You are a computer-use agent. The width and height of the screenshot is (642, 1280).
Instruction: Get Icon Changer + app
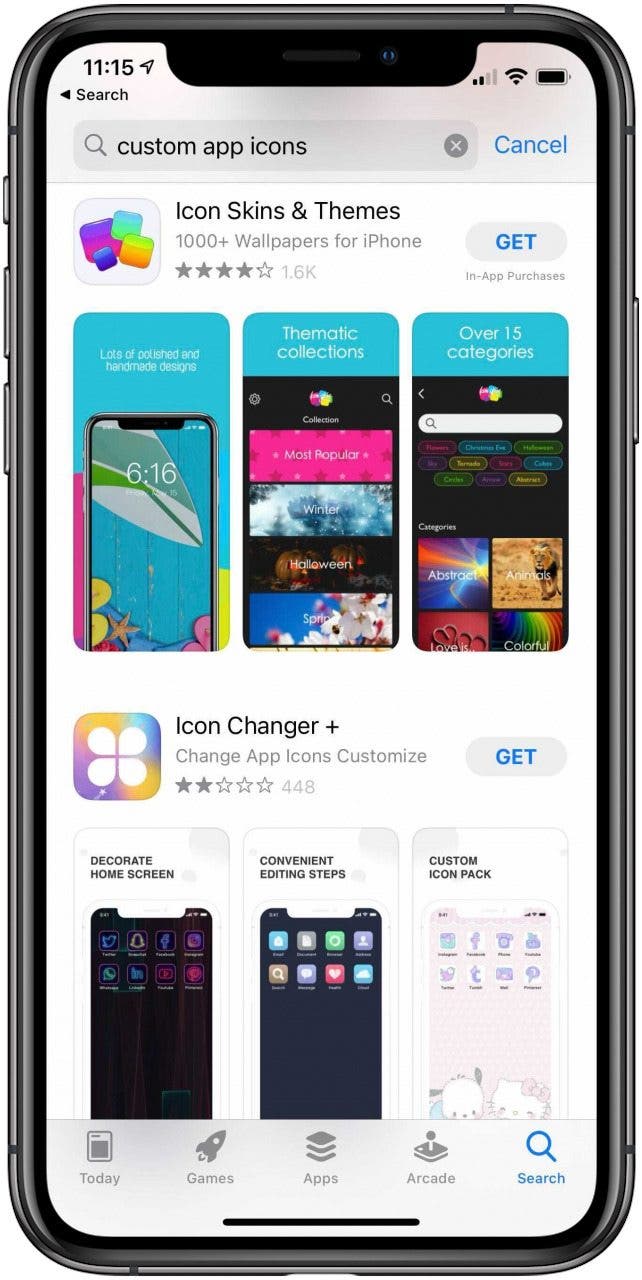pos(516,757)
